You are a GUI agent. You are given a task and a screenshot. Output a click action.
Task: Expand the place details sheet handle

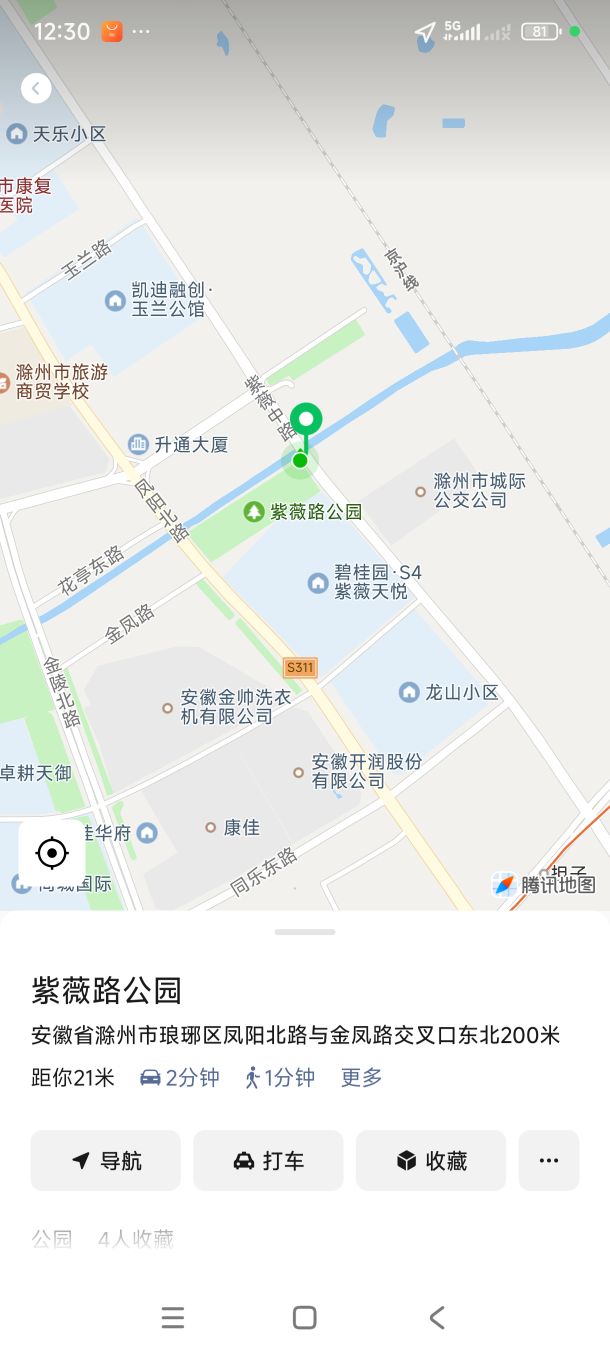pyautogui.click(x=305, y=932)
